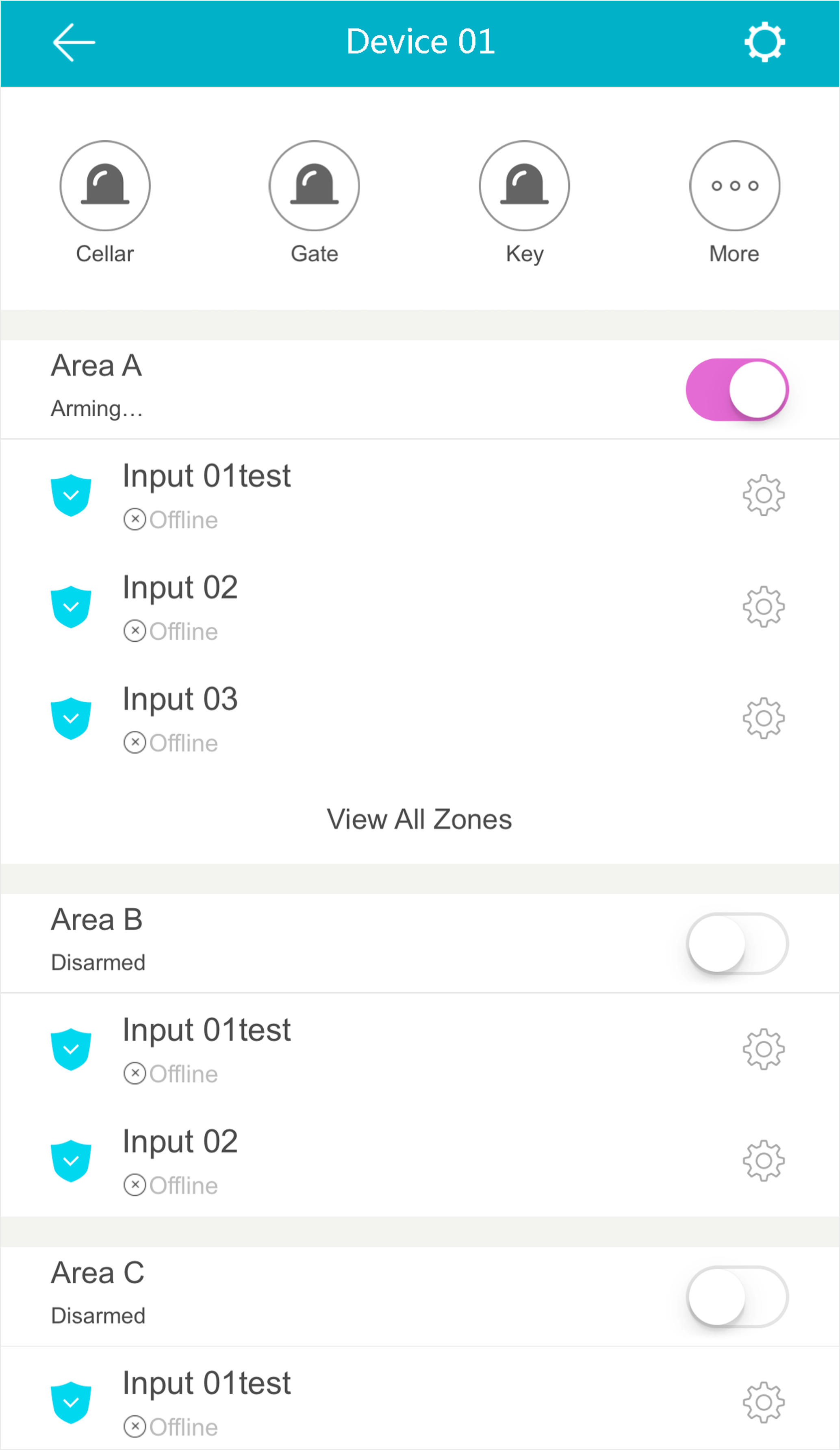The width and height of the screenshot is (840, 1450).
Task: Open Device 01 settings gear
Action: [x=764, y=42]
